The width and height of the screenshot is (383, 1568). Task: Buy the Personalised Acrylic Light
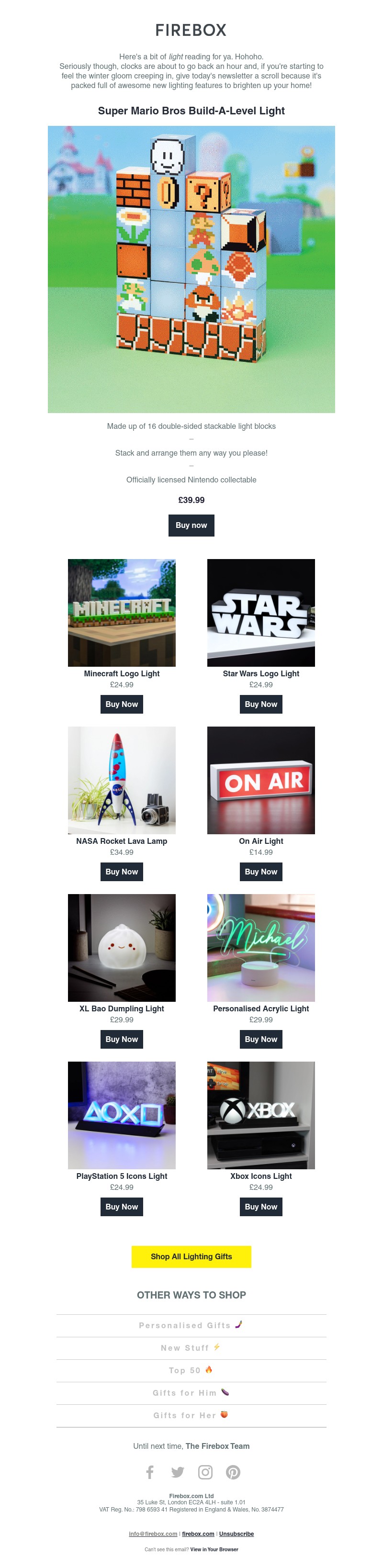click(260, 1039)
